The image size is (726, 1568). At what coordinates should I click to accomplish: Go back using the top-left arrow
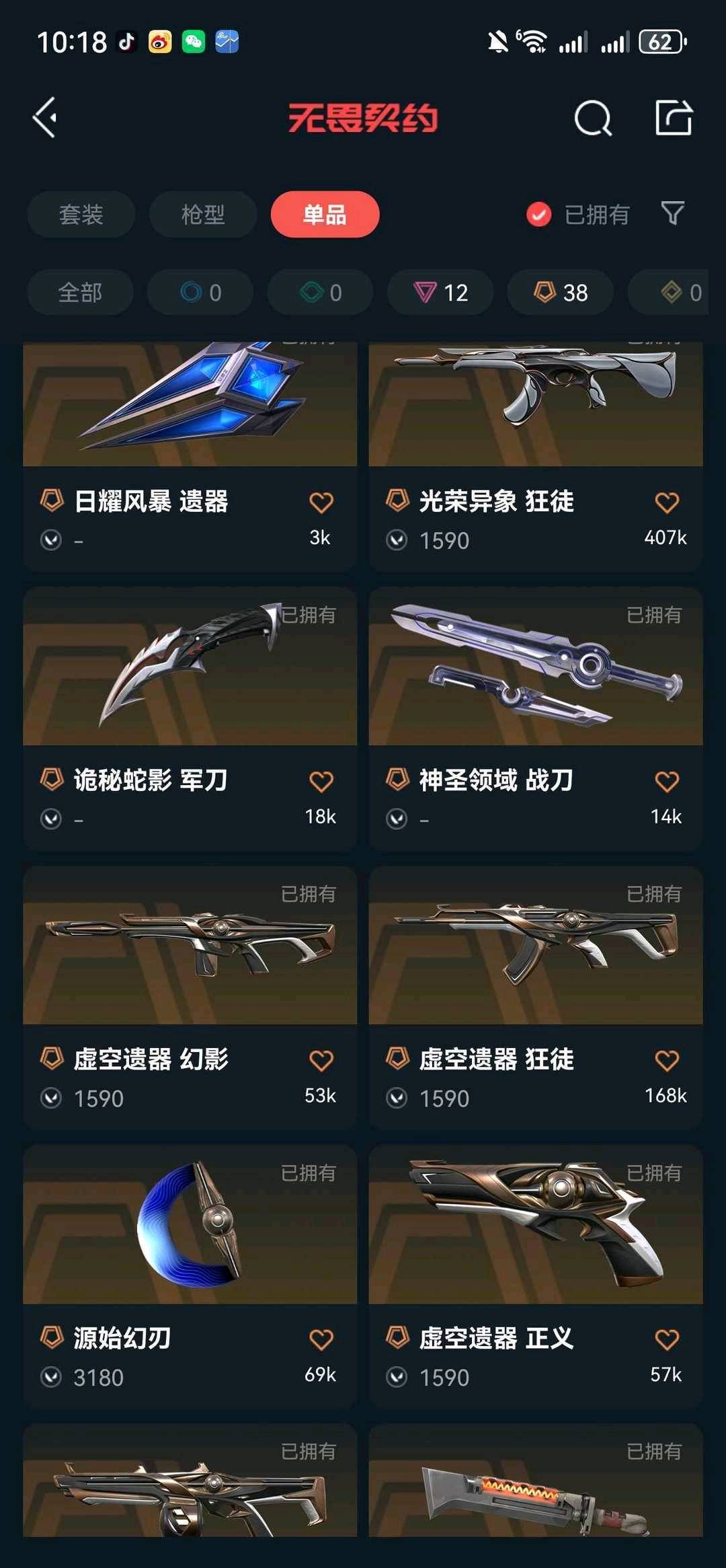46,118
